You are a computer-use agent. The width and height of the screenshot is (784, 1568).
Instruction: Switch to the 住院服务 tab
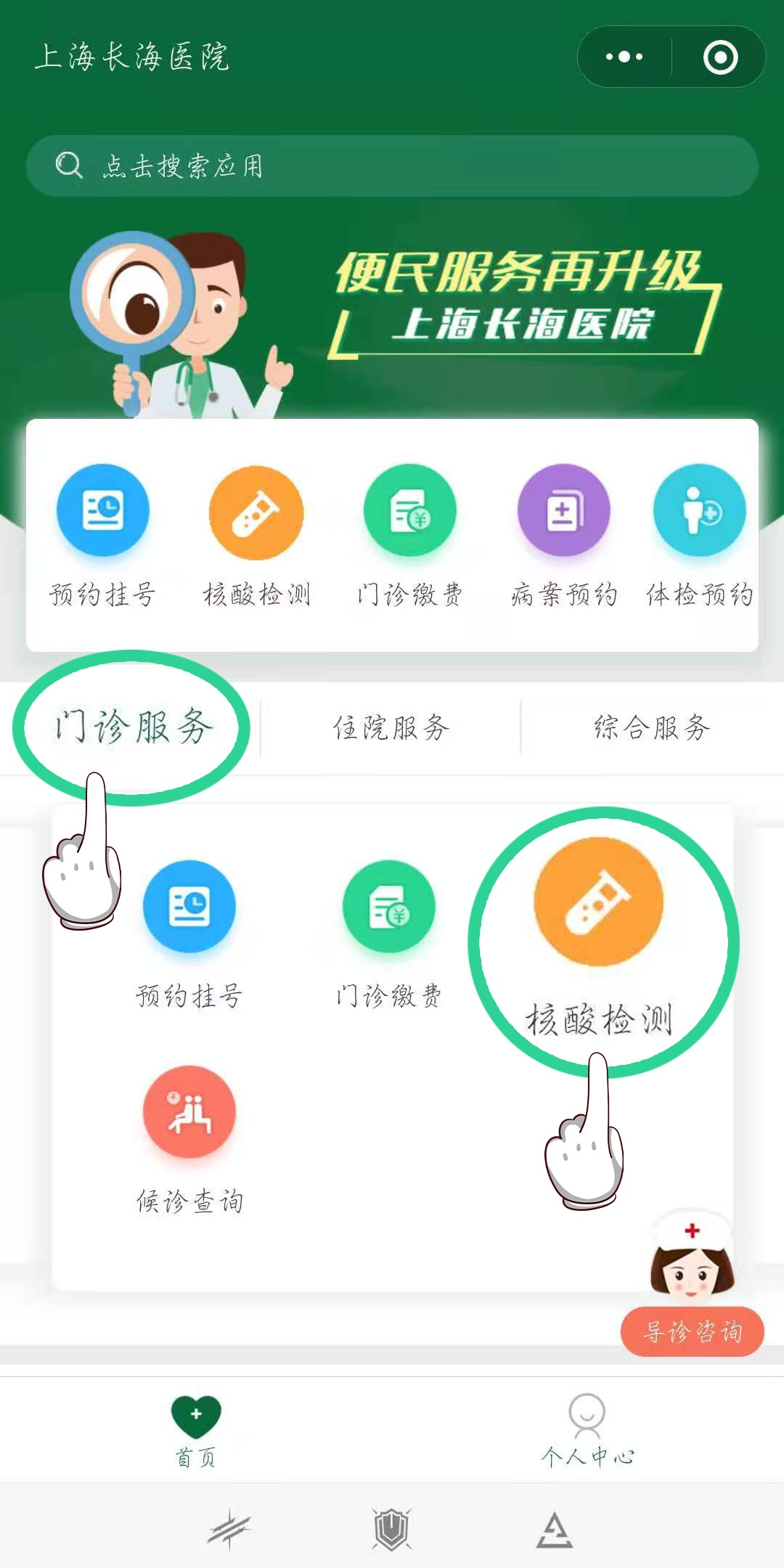tap(391, 727)
